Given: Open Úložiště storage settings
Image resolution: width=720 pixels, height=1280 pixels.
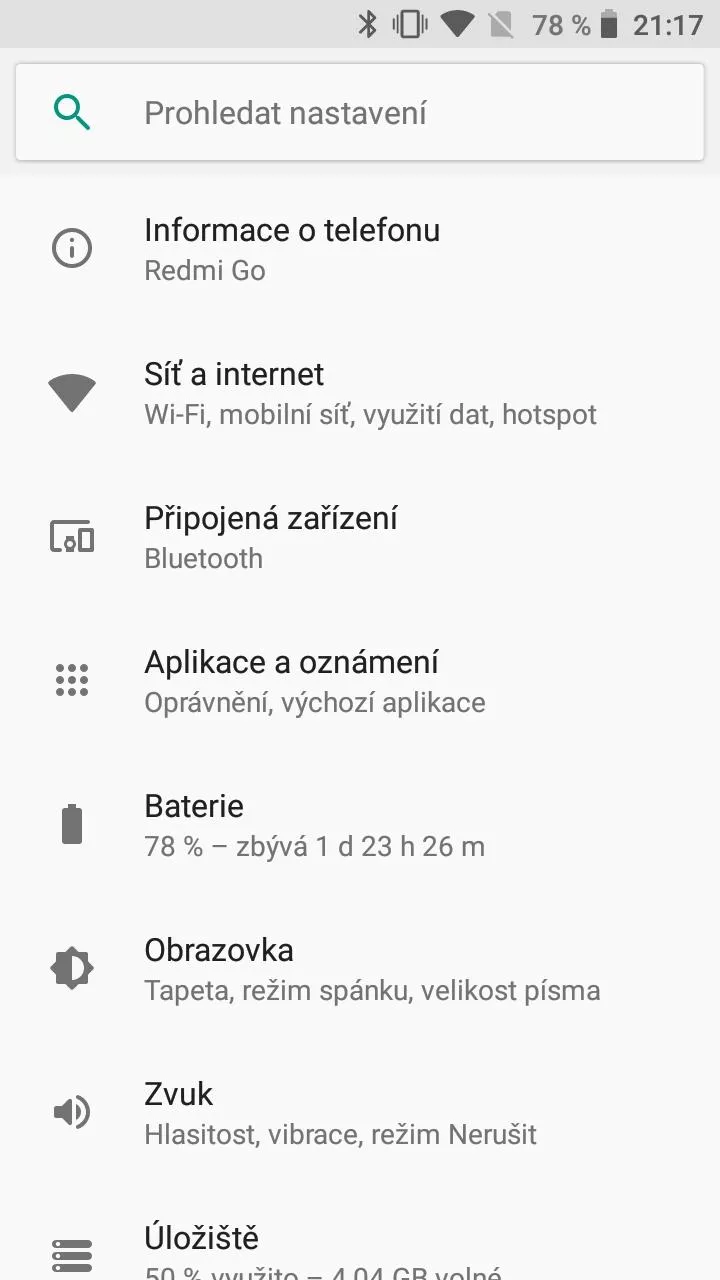Looking at the screenshot, I should click(x=360, y=1233).
